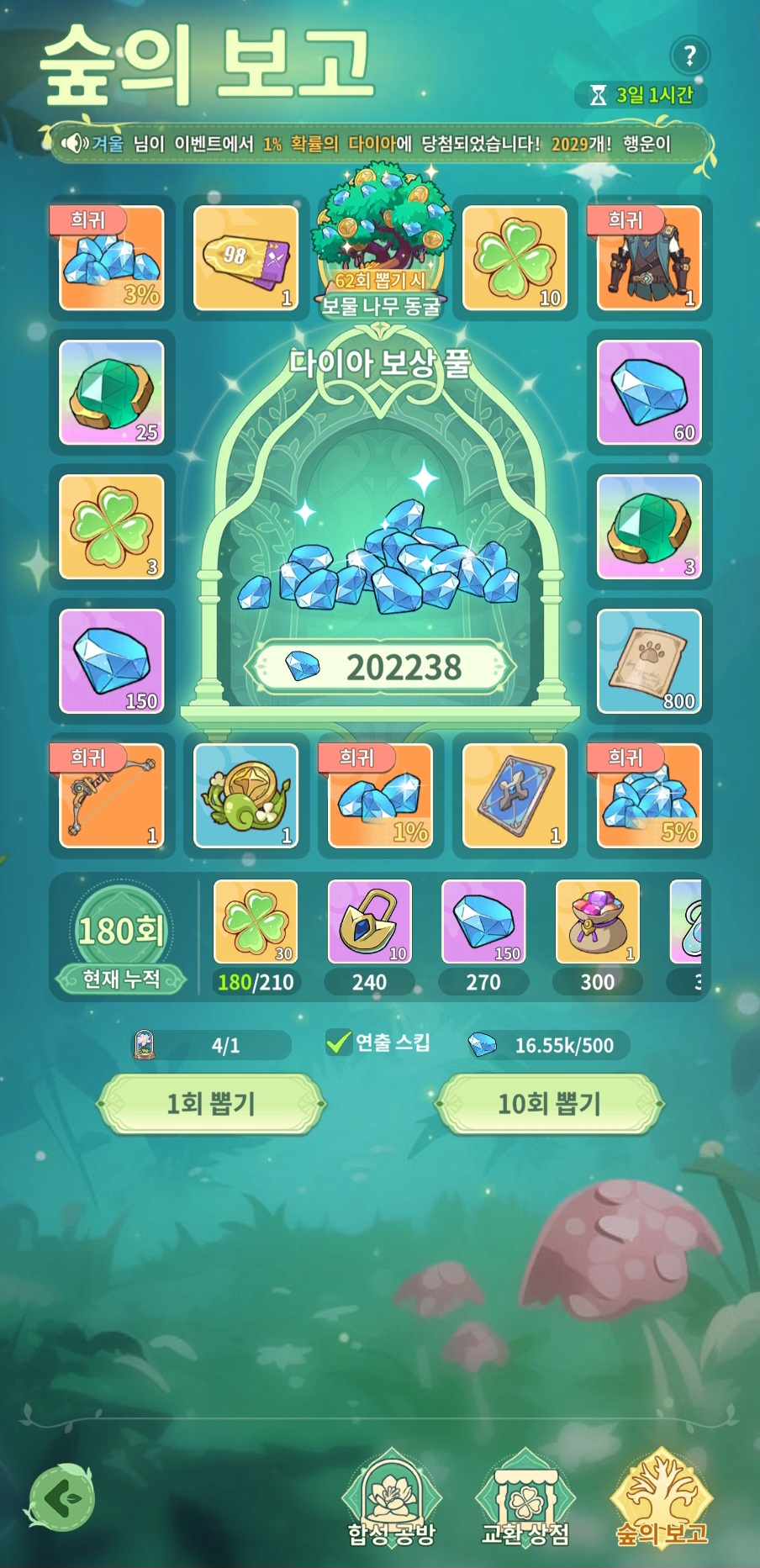Image resolution: width=760 pixels, height=1568 pixels.
Task: View the rare 3% diamond reward
Action: click(x=112, y=257)
